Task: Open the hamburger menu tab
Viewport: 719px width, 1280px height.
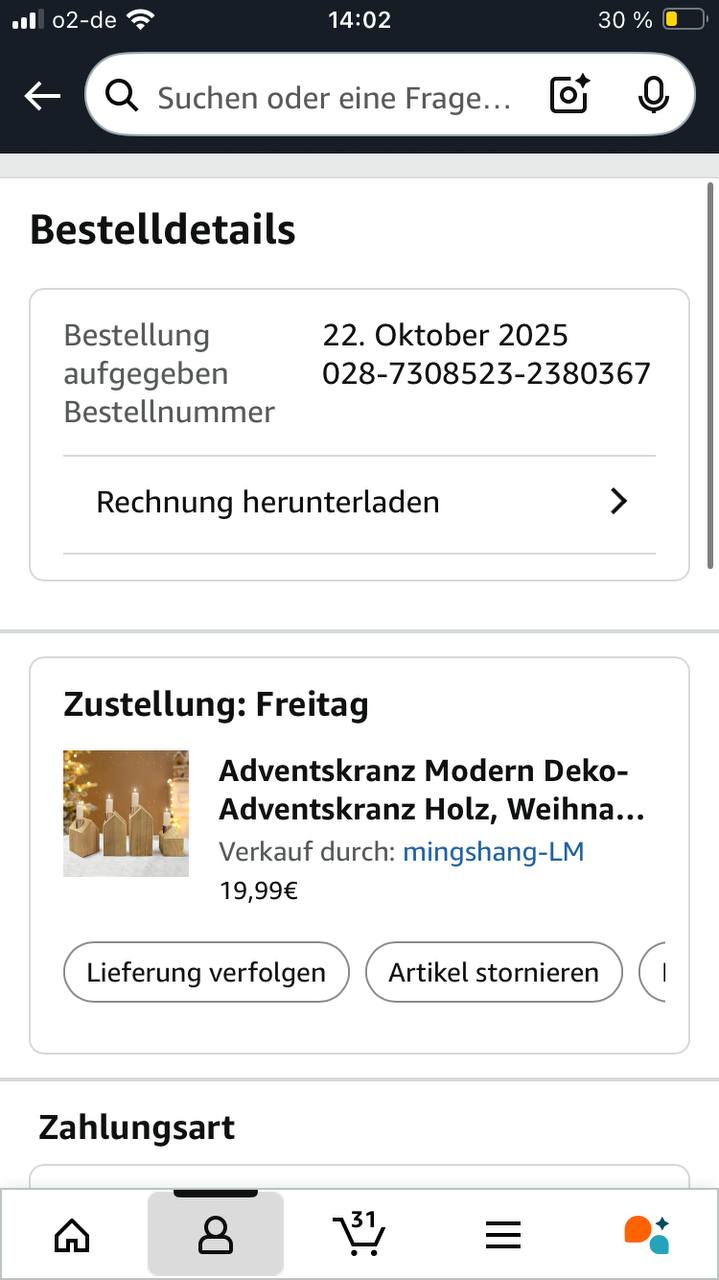Action: pyautogui.click(x=503, y=1236)
